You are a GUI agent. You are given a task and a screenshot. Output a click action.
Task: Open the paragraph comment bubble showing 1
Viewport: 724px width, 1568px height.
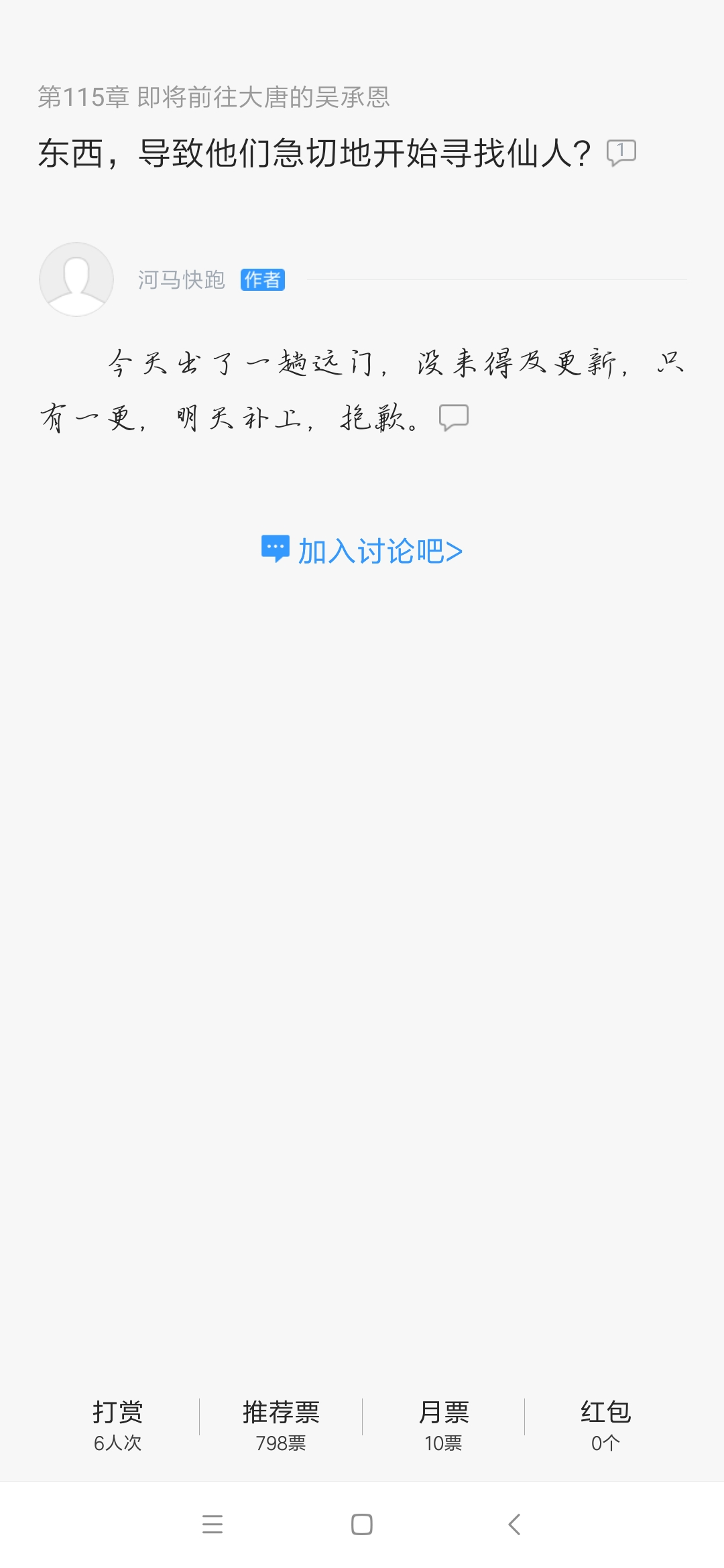pyautogui.click(x=621, y=153)
